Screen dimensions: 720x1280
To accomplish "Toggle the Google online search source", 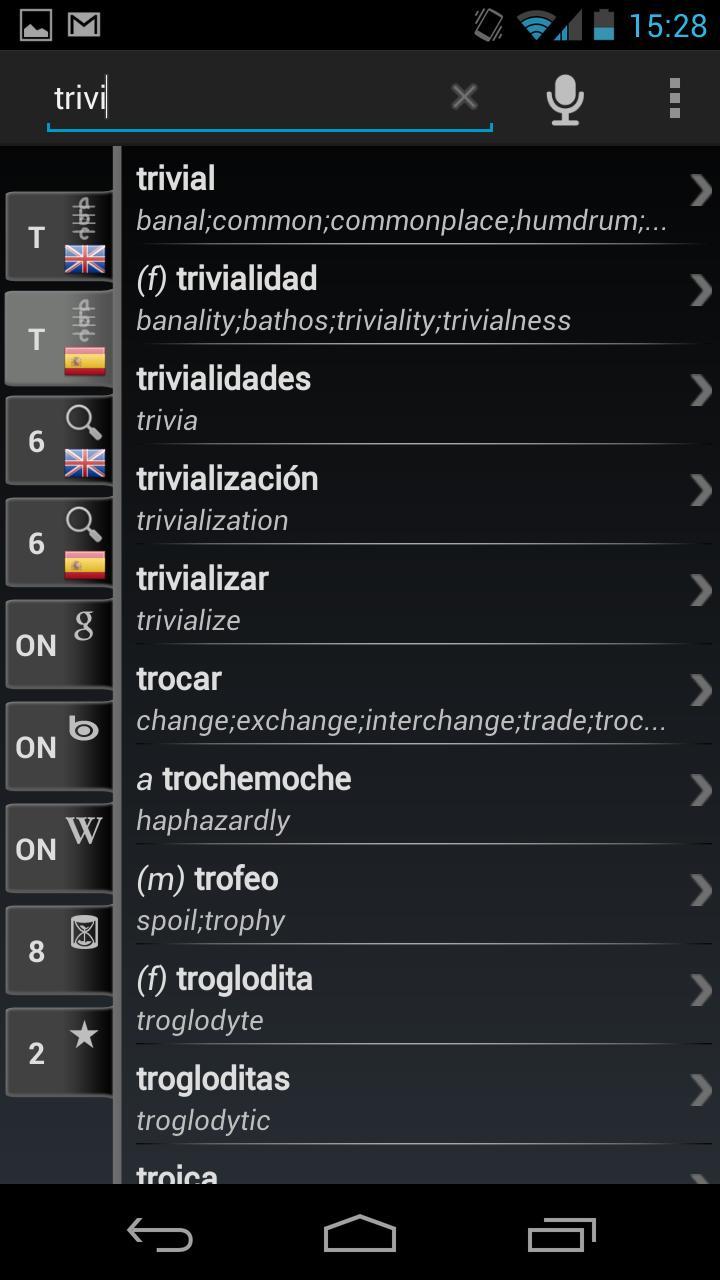I will pos(58,645).
